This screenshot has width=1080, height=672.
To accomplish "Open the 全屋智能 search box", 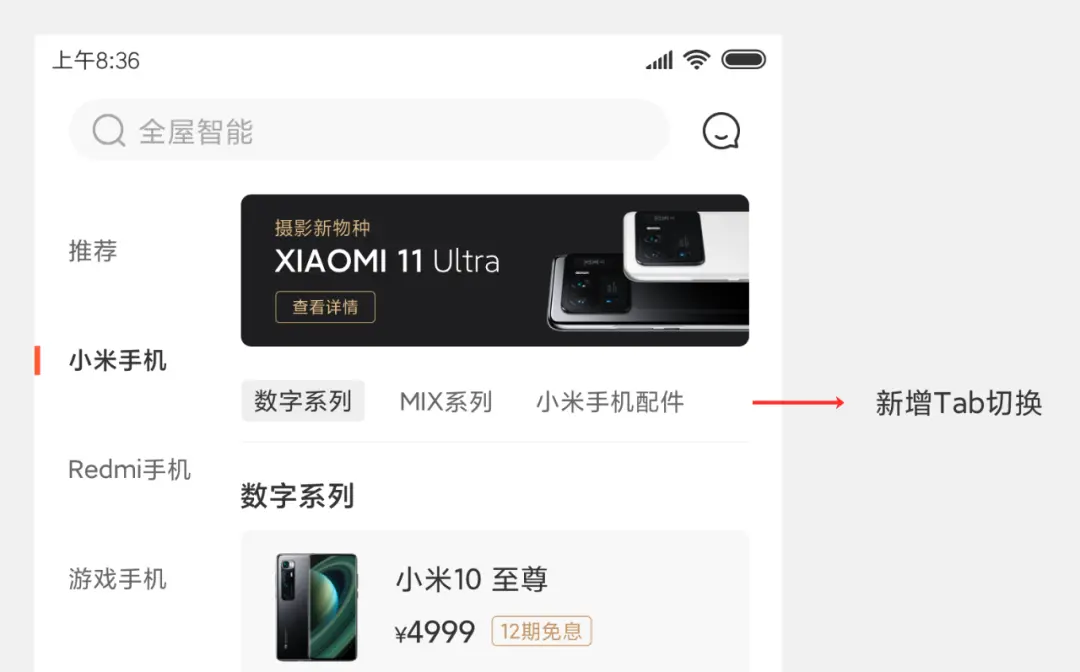I will click(x=370, y=131).
